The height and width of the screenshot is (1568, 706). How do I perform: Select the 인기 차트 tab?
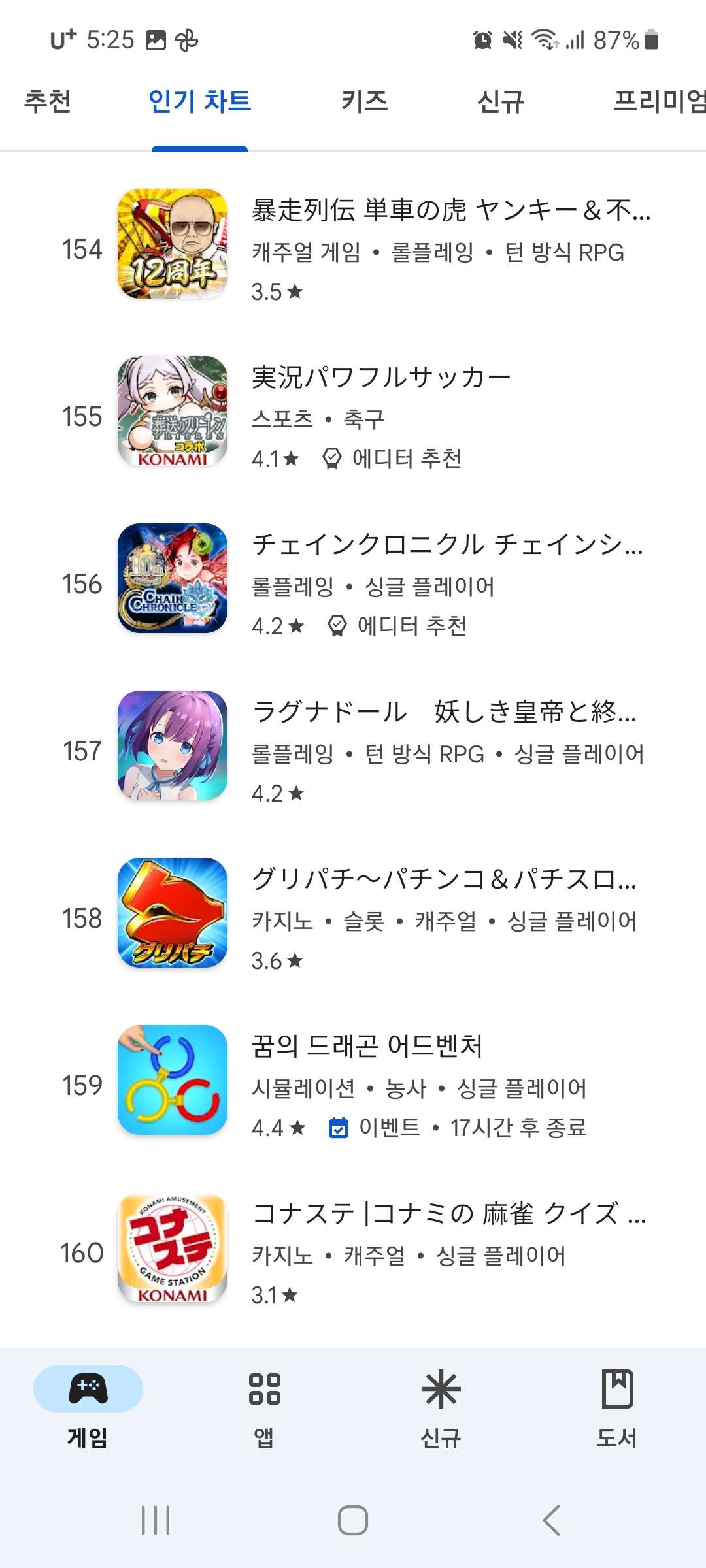pos(200,101)
